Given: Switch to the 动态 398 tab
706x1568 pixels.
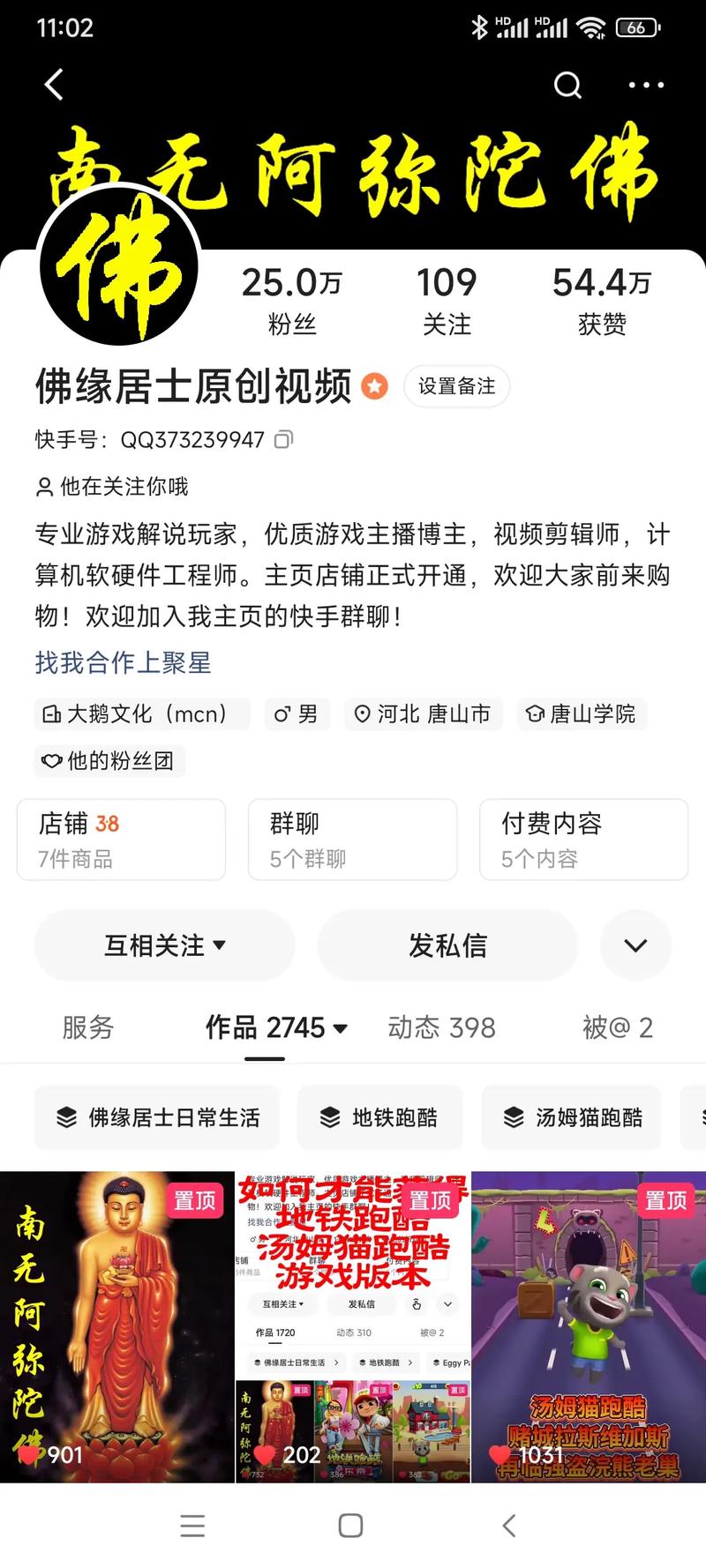Looking at the screenshot, I should [x=441, y=1027].
